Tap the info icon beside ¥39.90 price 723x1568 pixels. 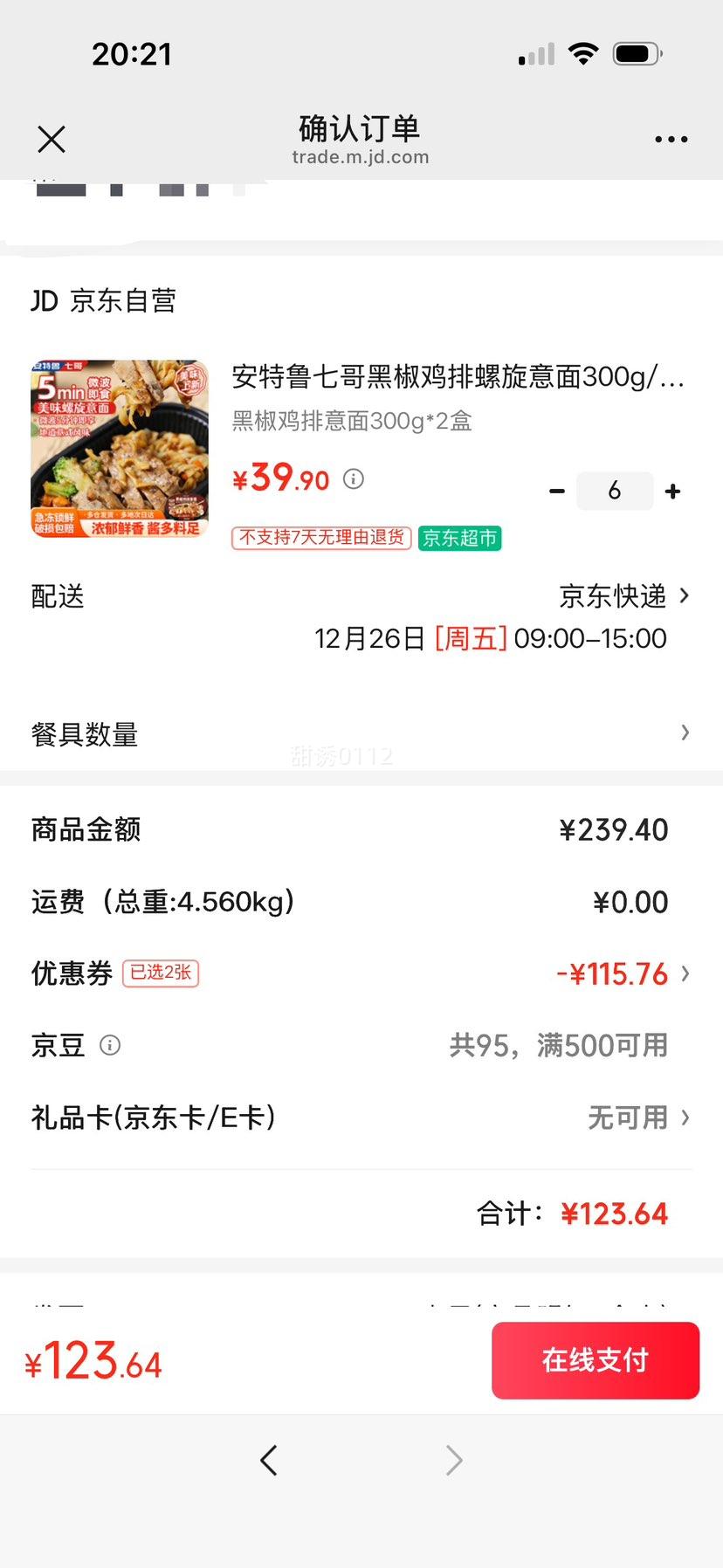(x=353, y=479)
